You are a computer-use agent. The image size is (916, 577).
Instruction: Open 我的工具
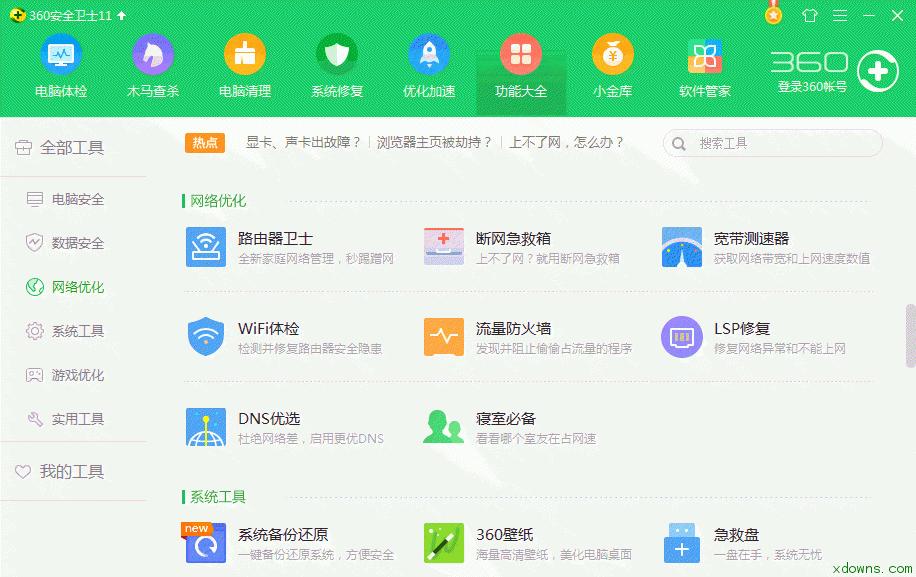[71, 471]
